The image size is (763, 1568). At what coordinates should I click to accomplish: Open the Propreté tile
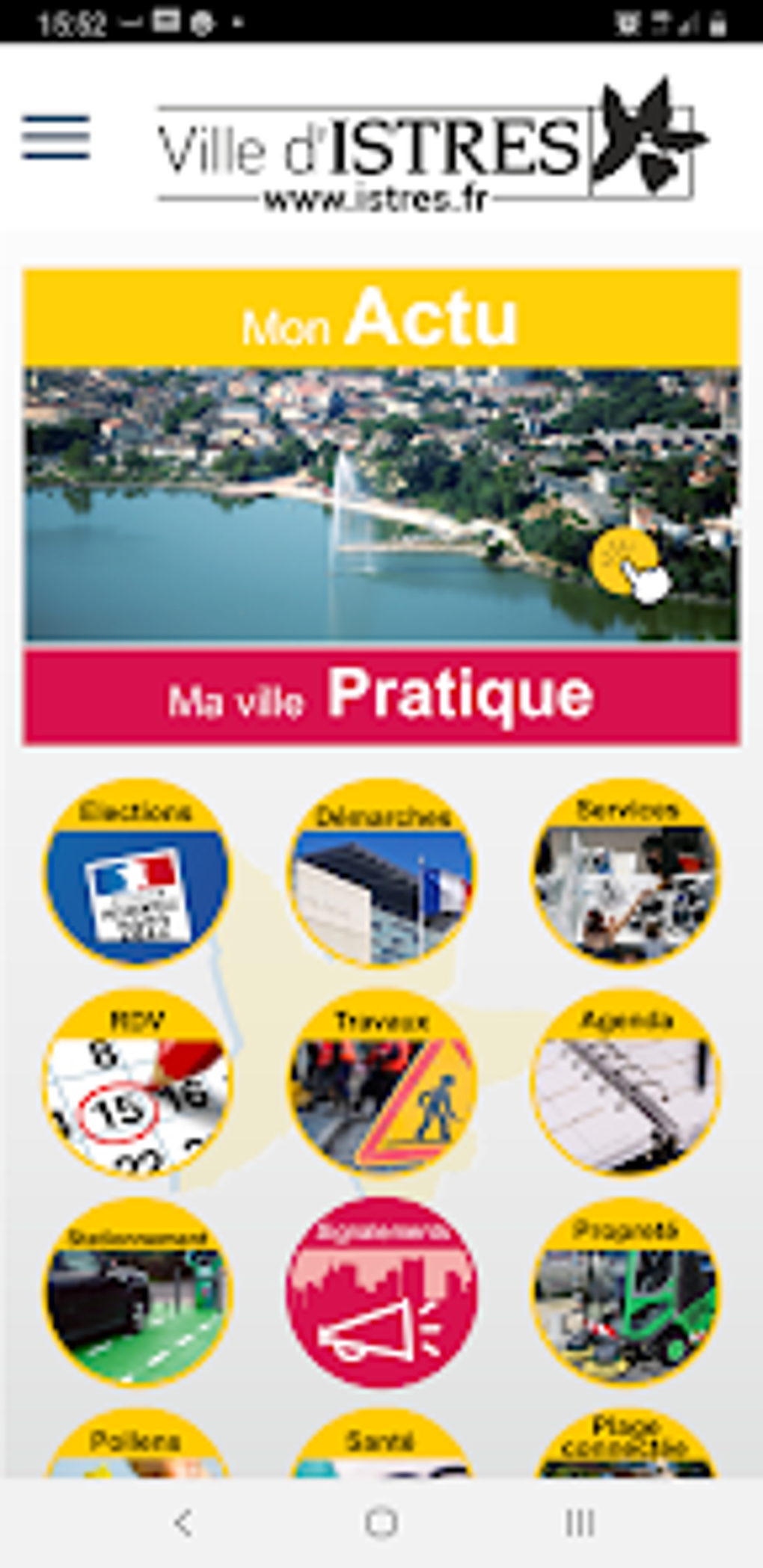[626, 1292]
